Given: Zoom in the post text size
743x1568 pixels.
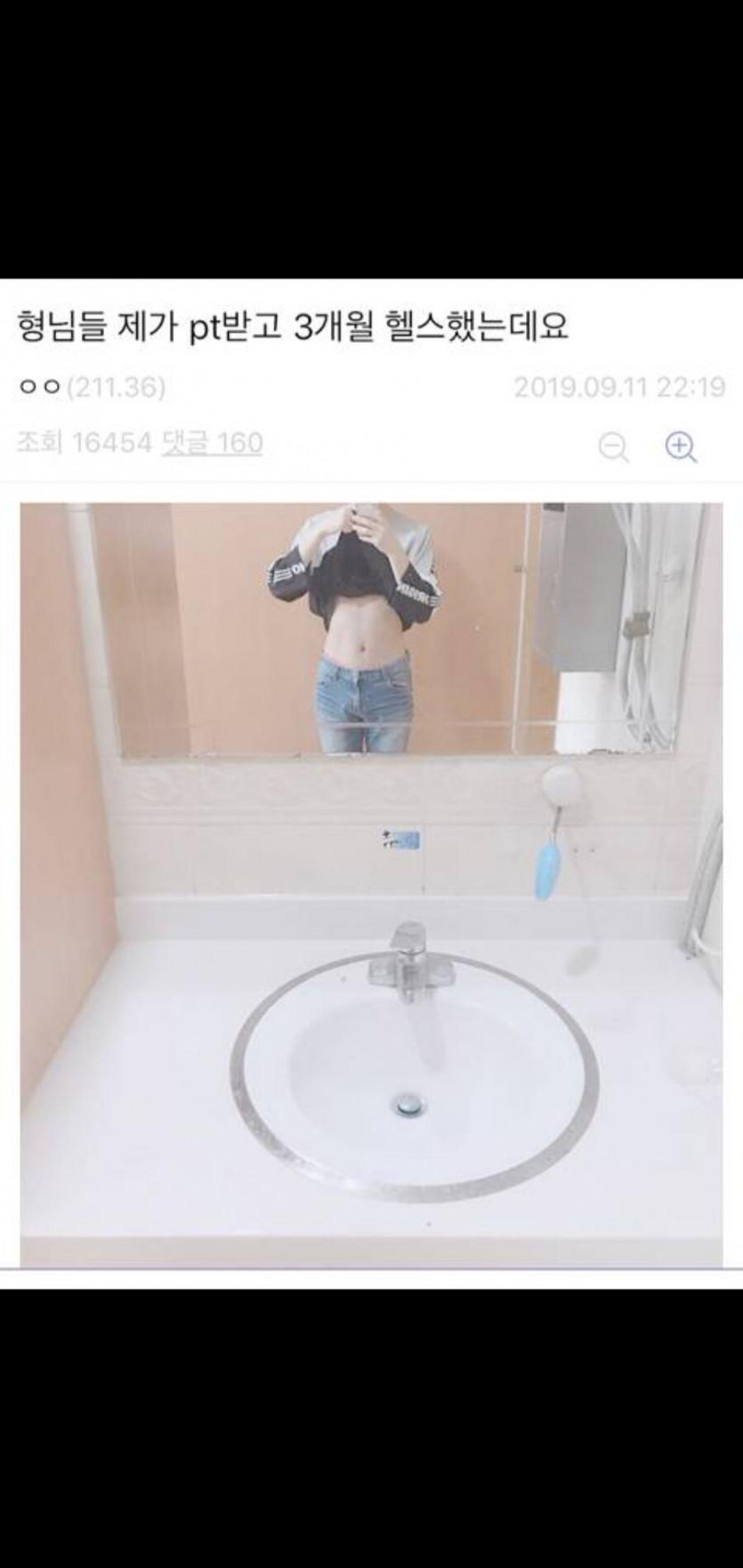Looking at the screenshot, I should click(x=681, y=446).
